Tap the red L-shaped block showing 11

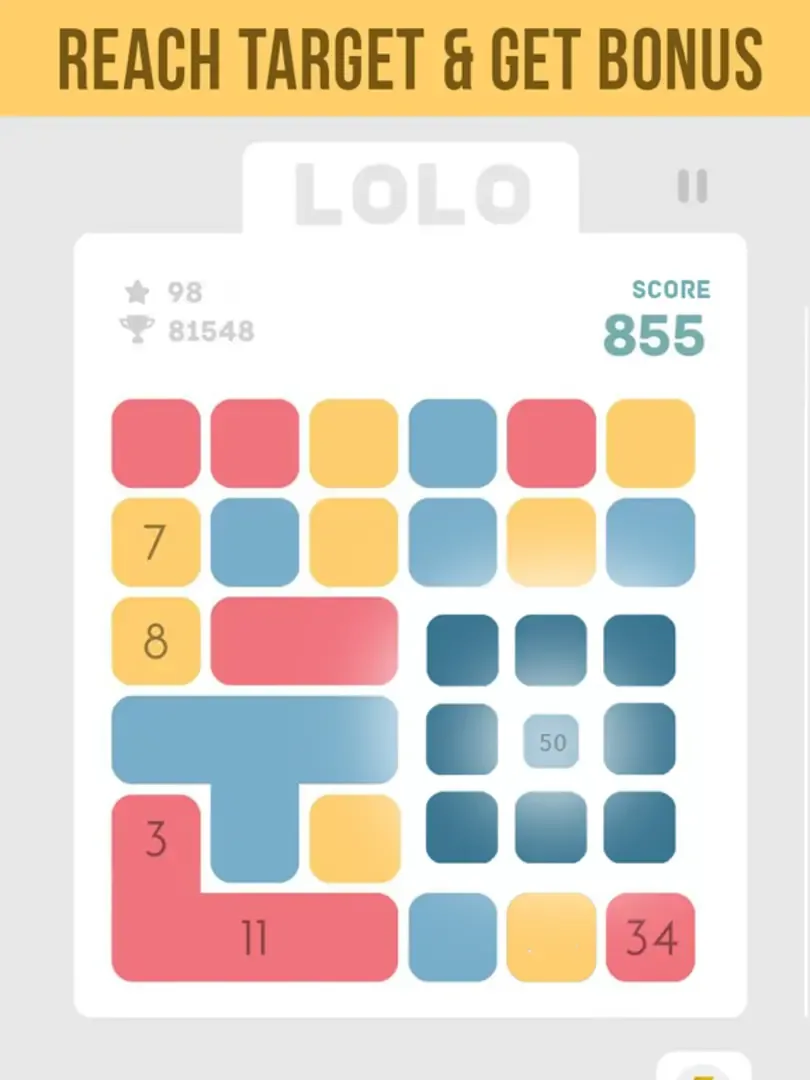(x=255, y=938)
